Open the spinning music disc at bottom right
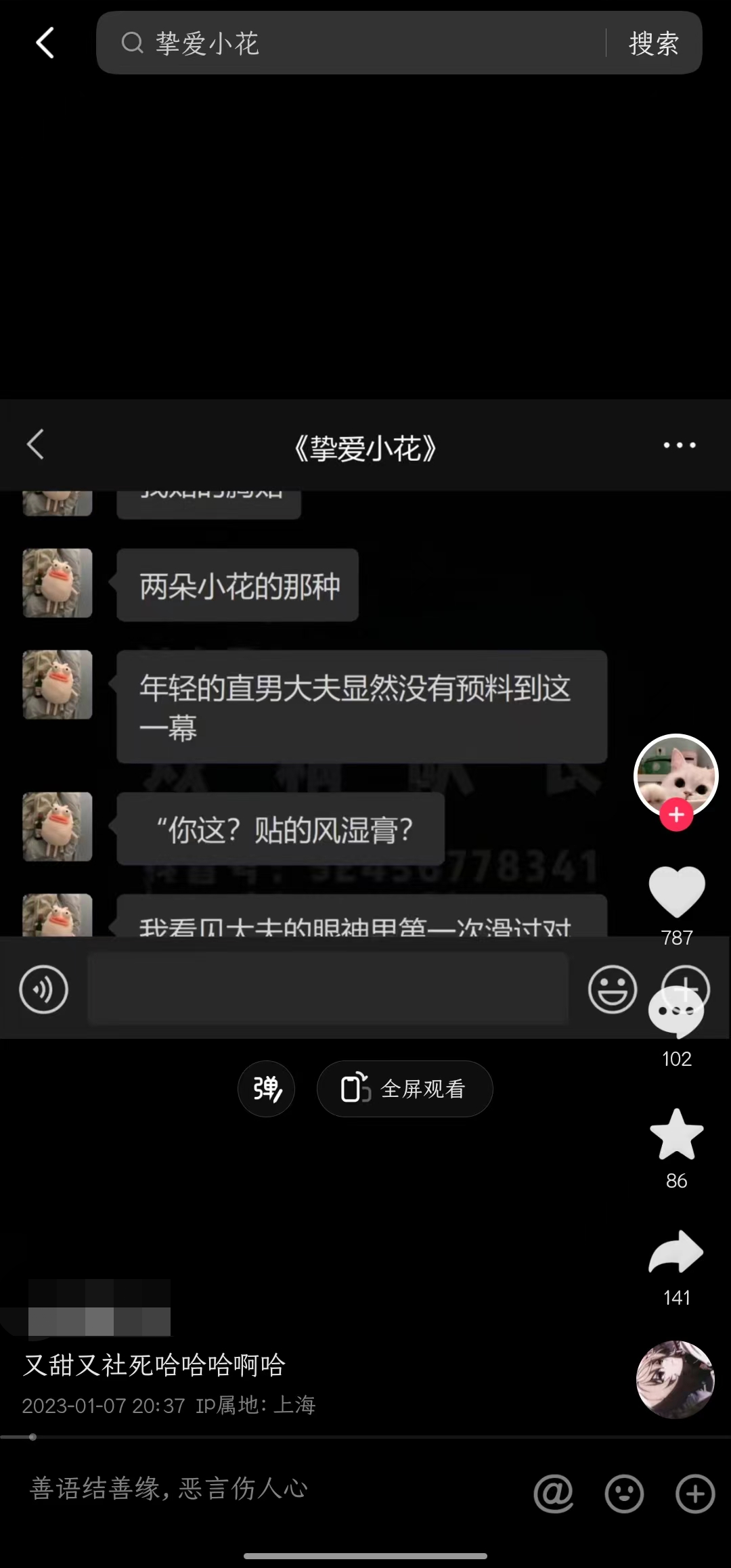This screenshot has width=731, height=1568. [x=675, y=1379]
